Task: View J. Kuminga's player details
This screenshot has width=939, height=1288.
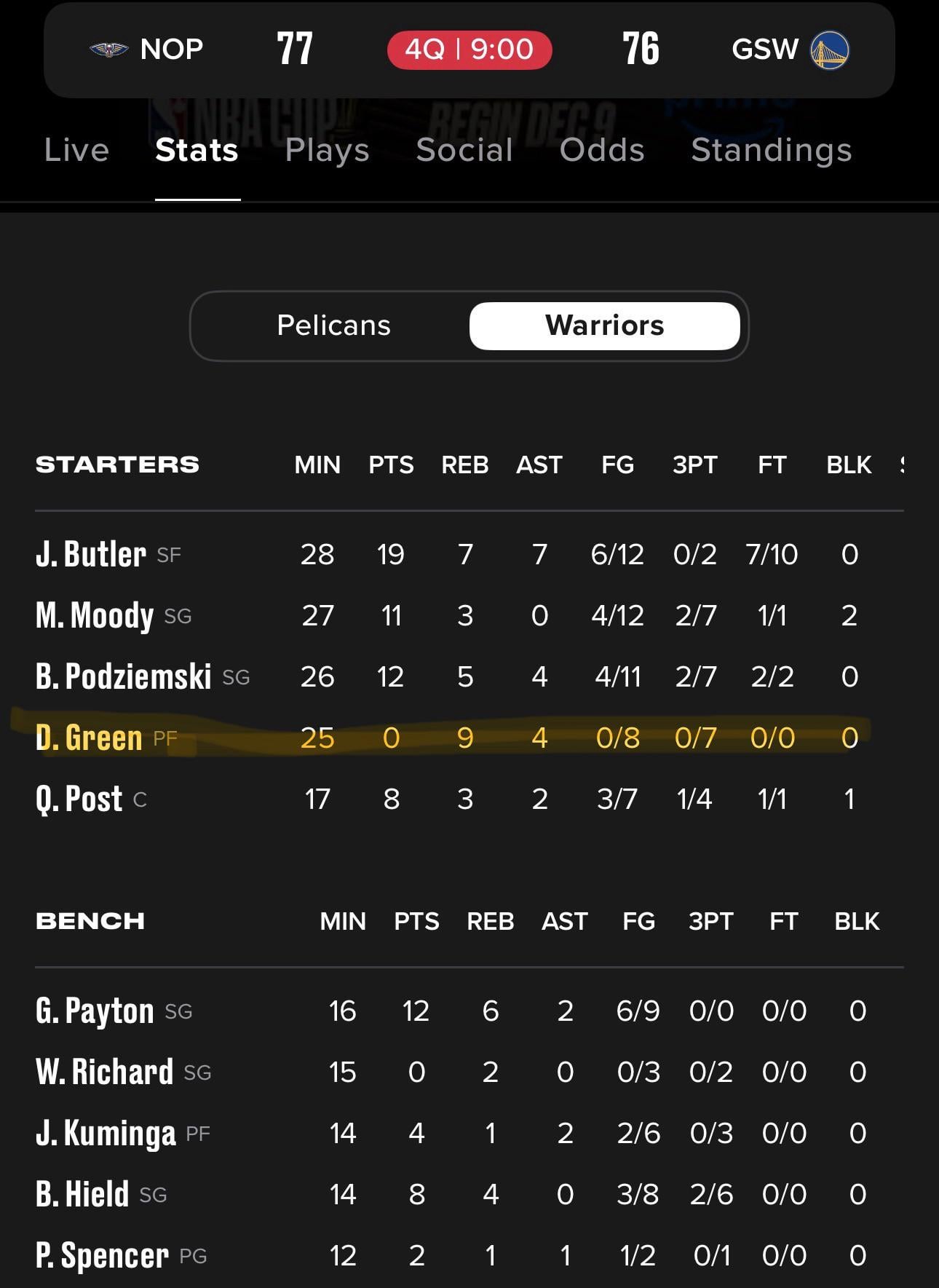Action: coord(106,1134)
